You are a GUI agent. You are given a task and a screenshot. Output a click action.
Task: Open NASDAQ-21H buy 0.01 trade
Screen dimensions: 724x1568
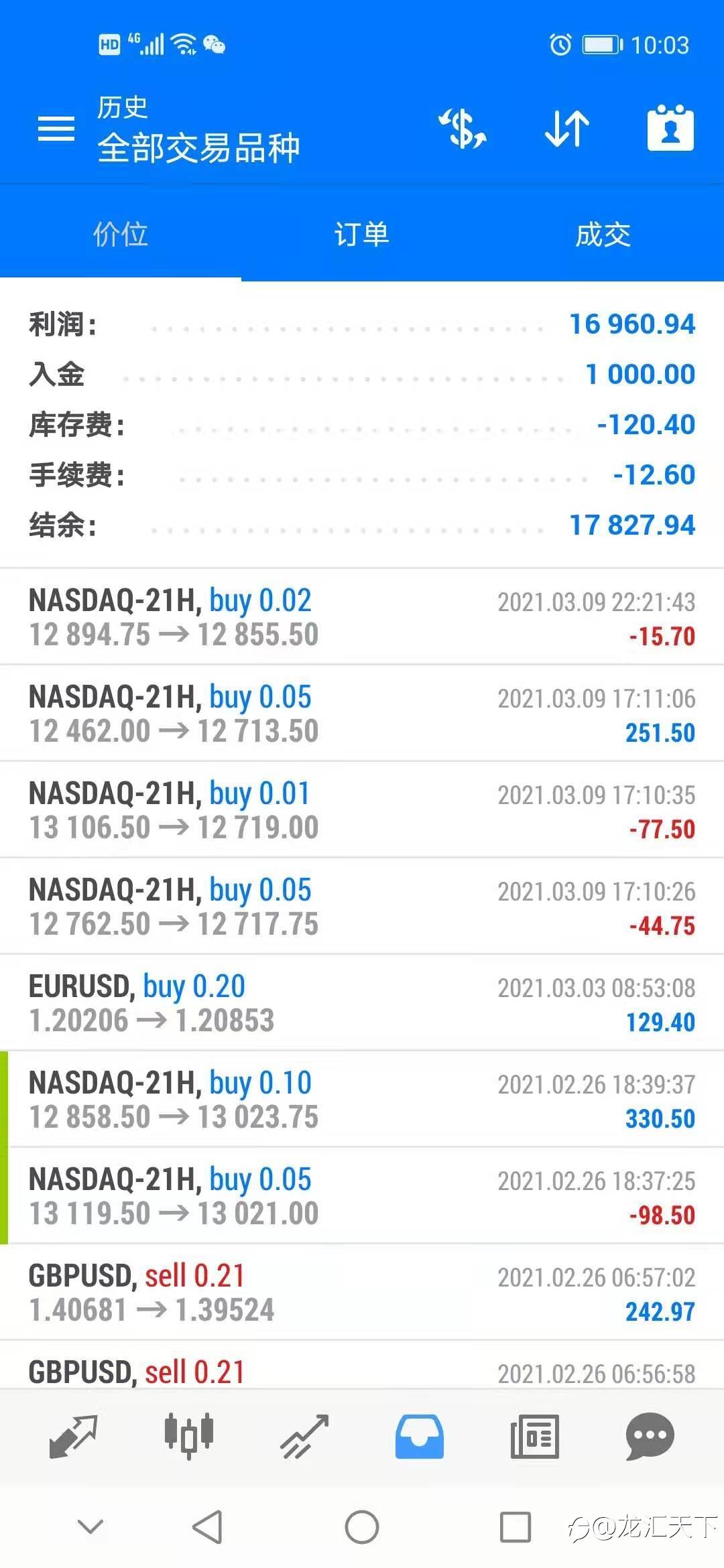(362, 810)
